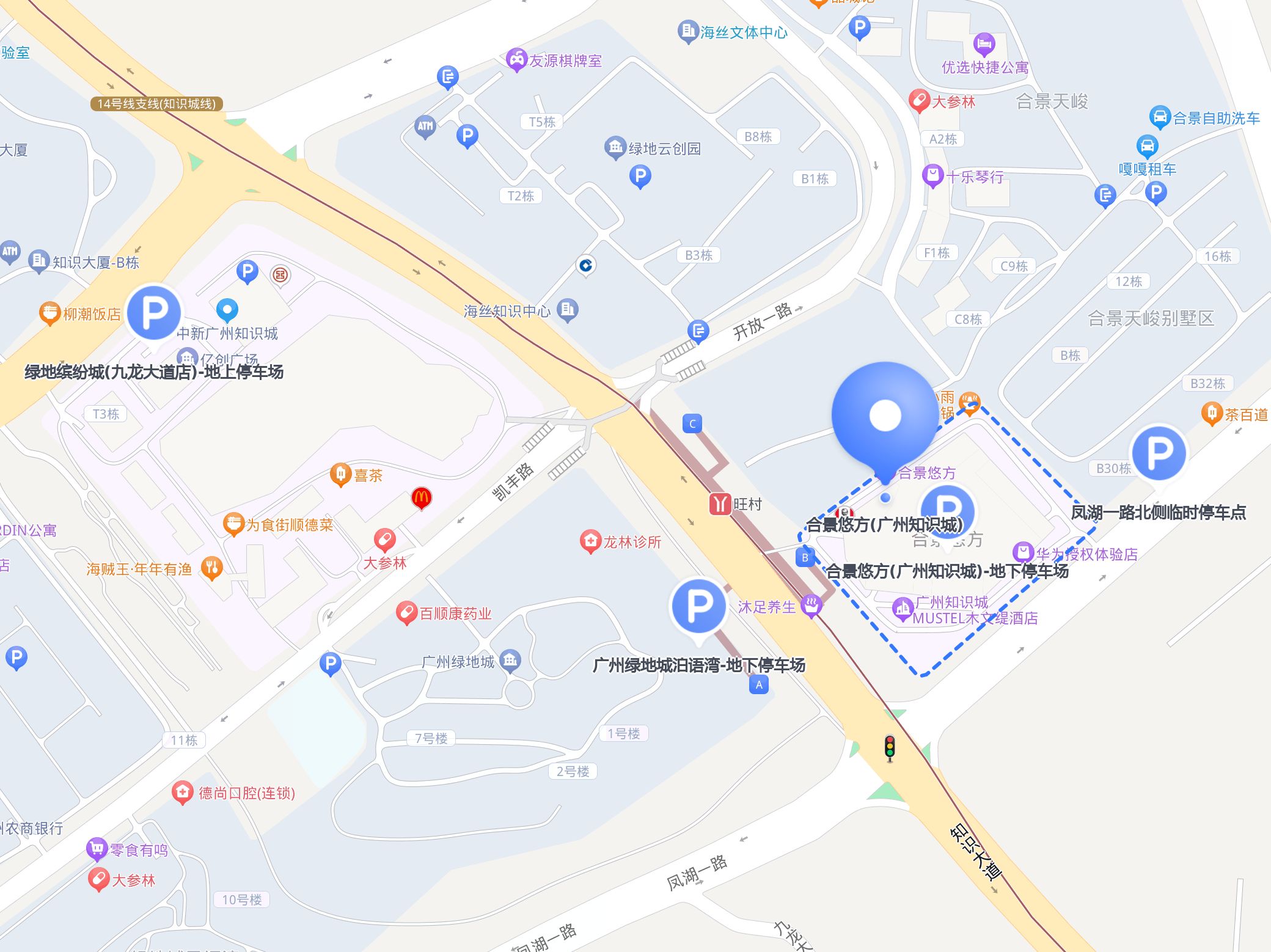
Task: Tap the large blue location pin
Action: (885, 416)
